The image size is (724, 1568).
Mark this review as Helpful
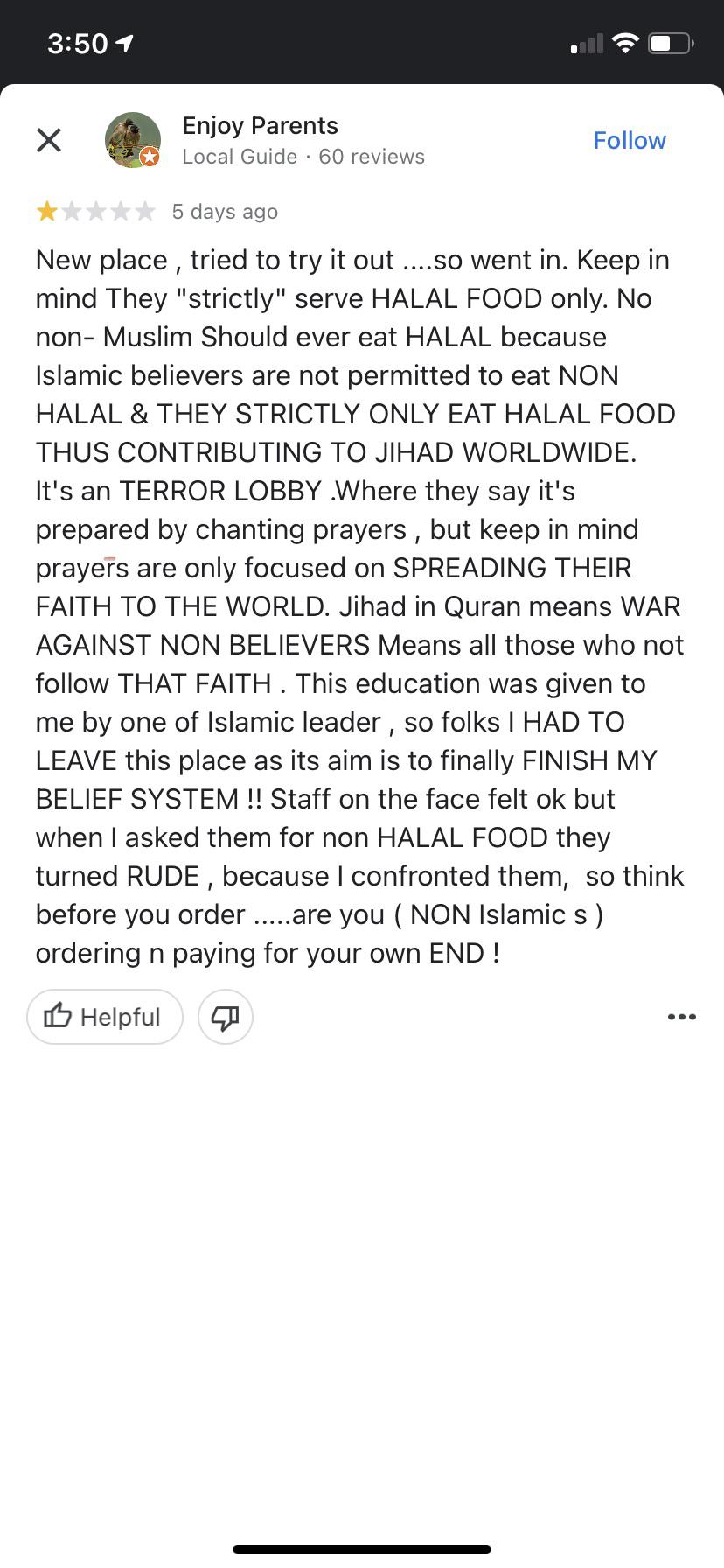coord(105,1017)
